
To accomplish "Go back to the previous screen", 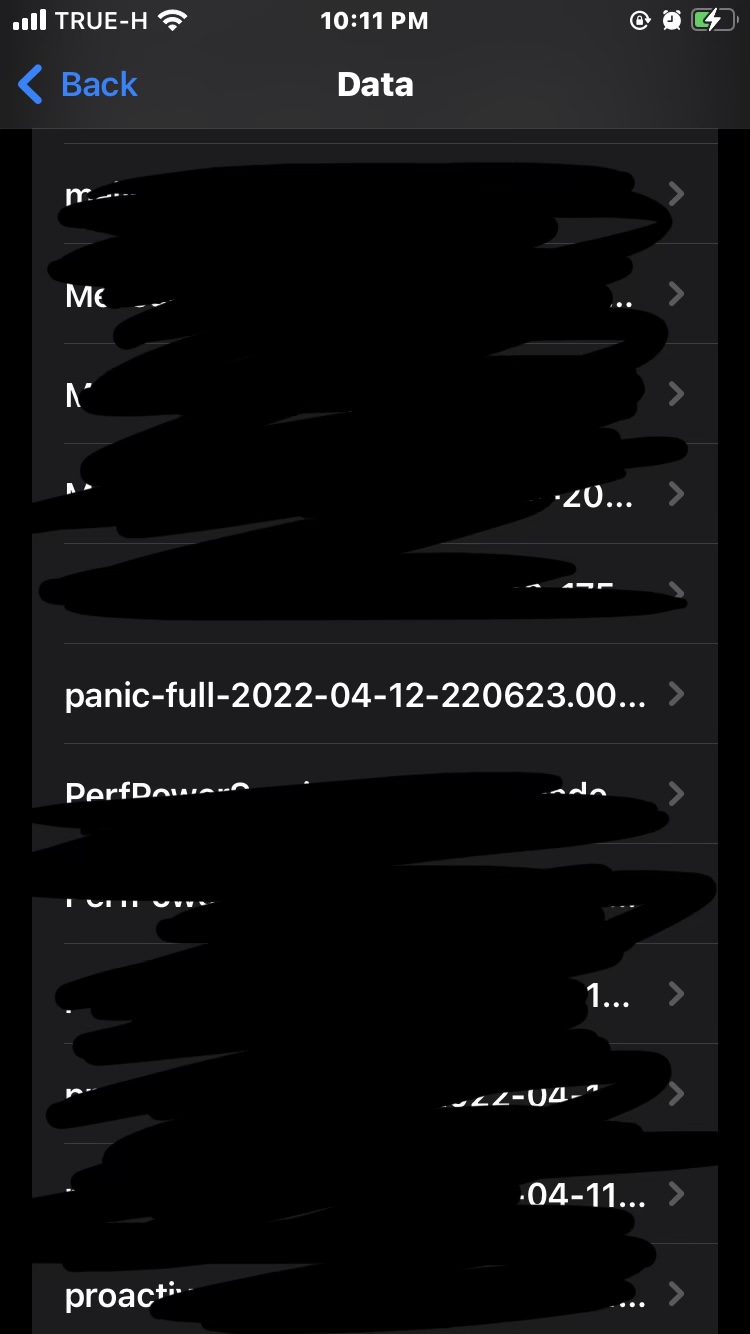I will tap(78, 85).
